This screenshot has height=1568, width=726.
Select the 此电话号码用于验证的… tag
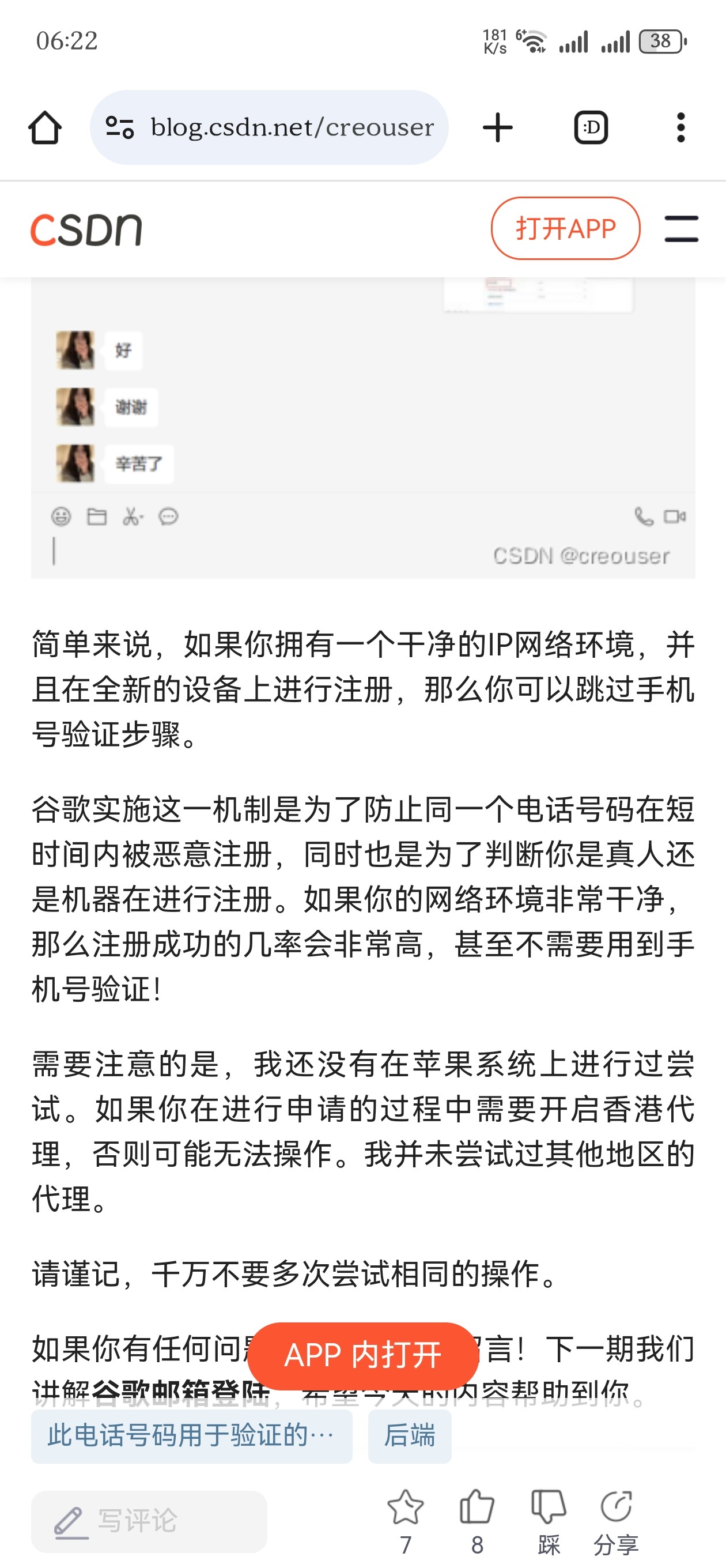pyautogui.click(x=191, y=1435)
